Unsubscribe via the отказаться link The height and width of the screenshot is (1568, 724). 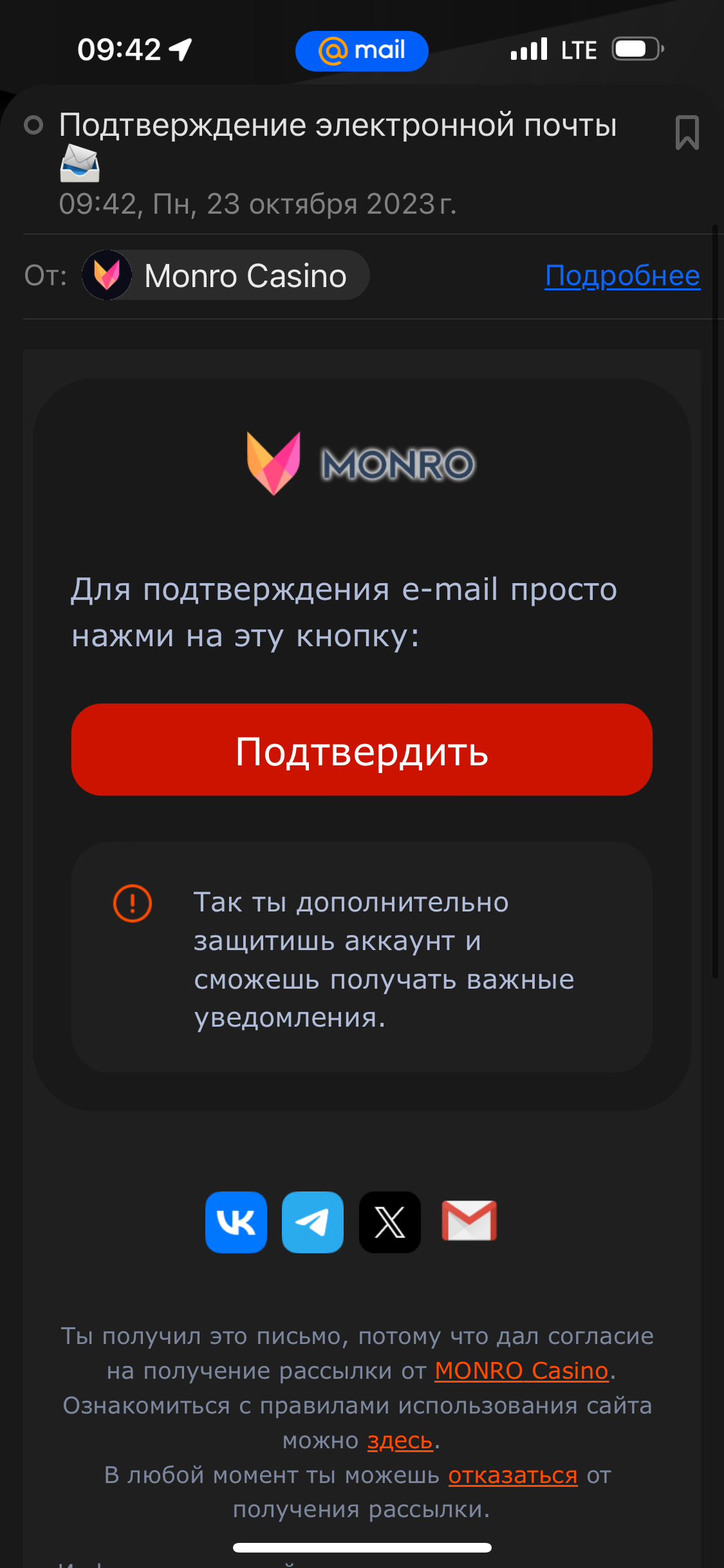tap(513, 1475)
